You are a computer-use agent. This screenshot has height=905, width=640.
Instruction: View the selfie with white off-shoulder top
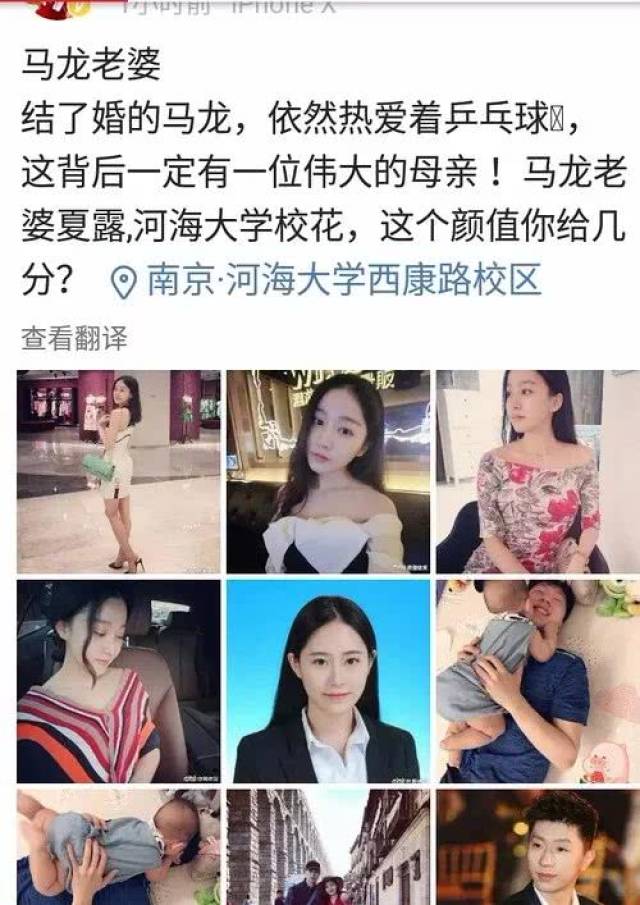pyautogui.click(x=328, y=472)
